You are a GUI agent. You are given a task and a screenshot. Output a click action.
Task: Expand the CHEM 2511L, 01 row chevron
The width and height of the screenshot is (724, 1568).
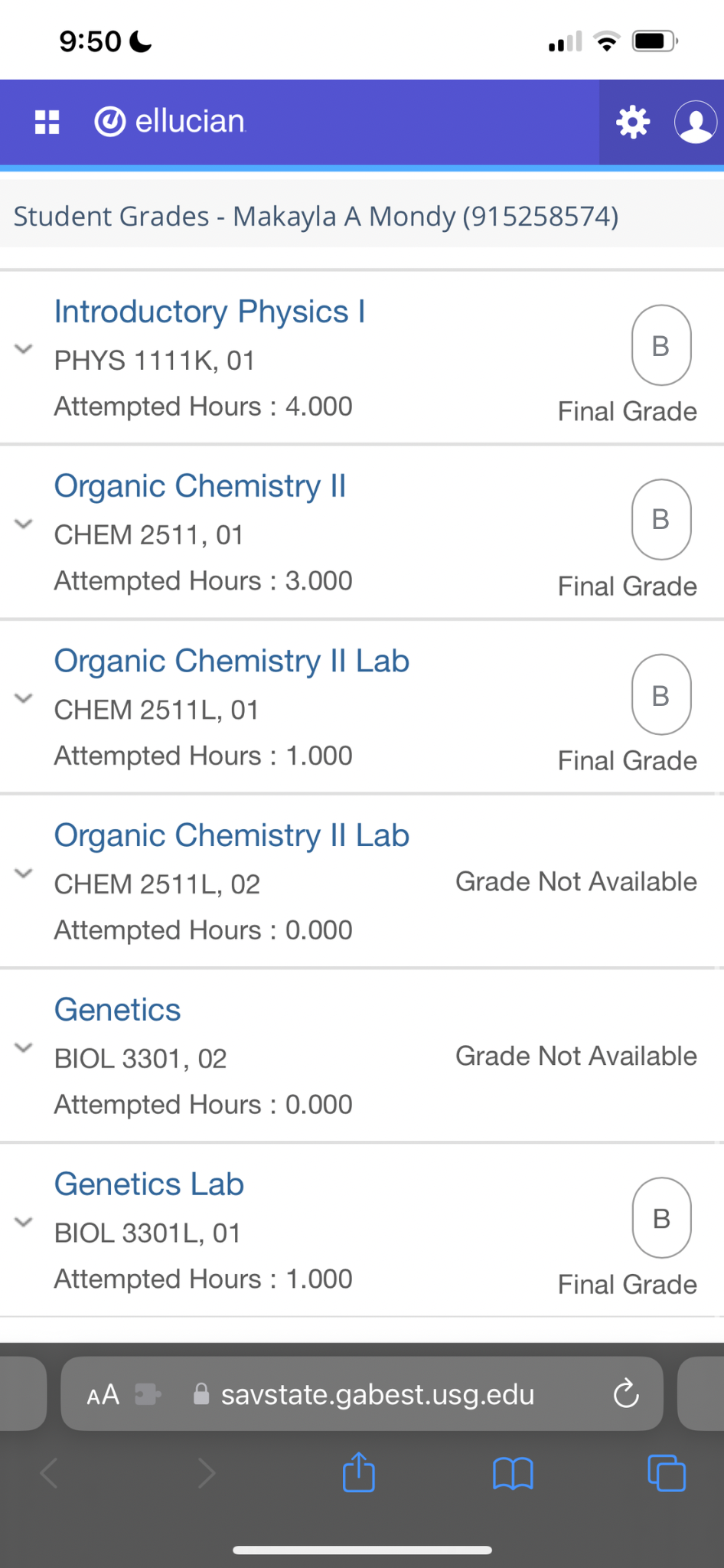(24, 698)
